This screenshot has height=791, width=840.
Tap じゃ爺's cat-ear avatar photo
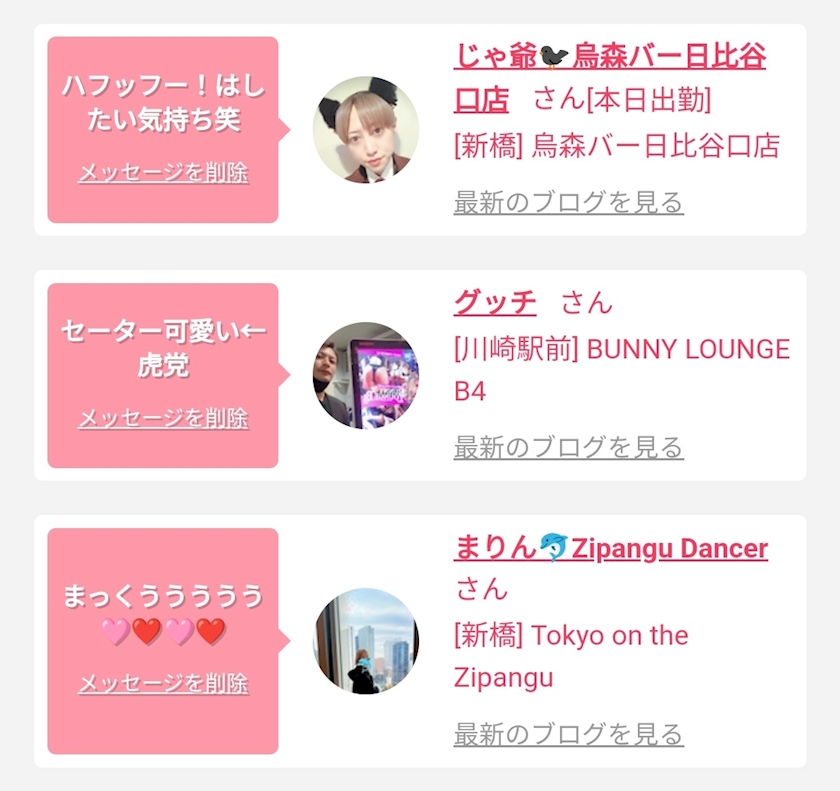point(366,130)
